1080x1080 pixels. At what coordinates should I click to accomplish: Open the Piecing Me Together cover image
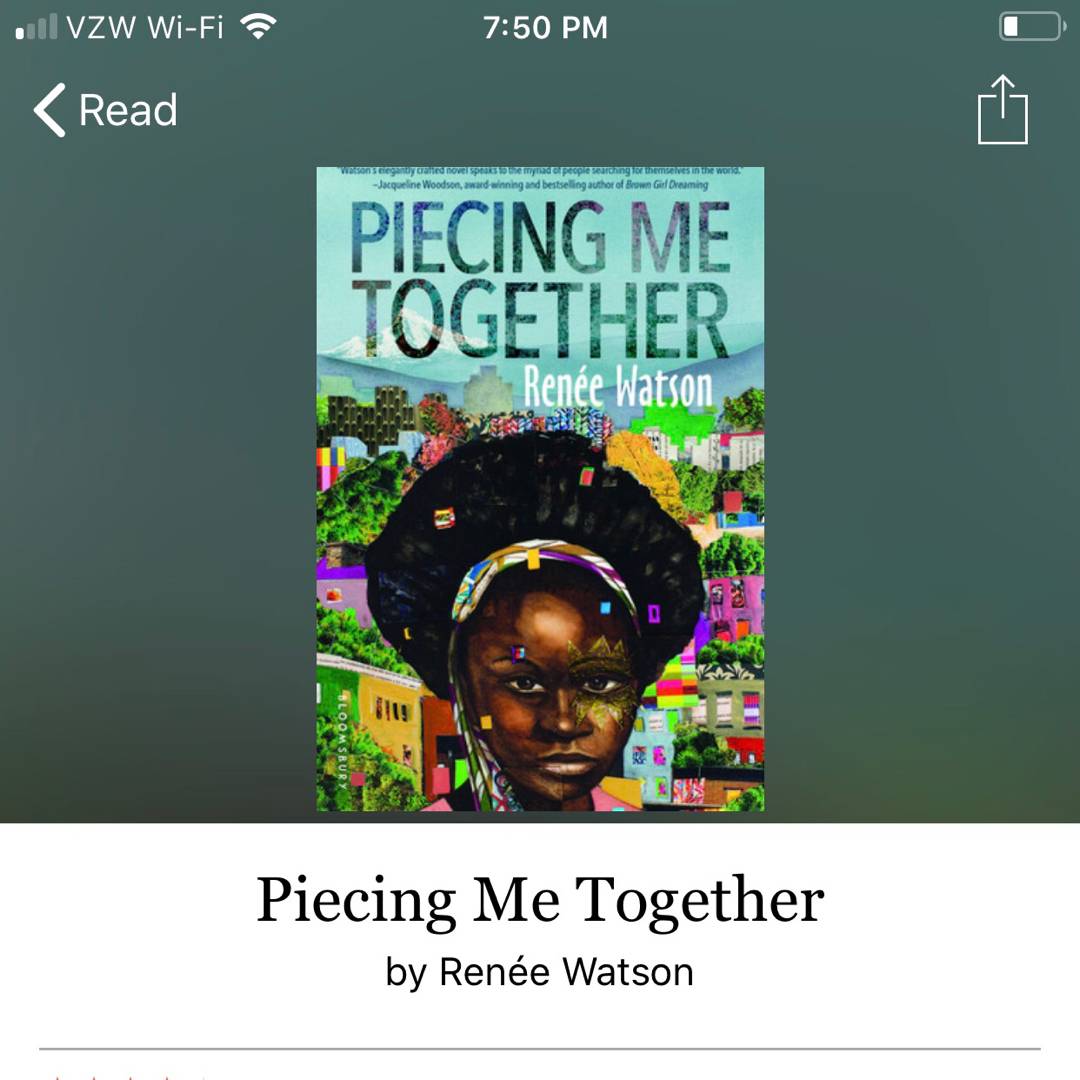(540, 488)
